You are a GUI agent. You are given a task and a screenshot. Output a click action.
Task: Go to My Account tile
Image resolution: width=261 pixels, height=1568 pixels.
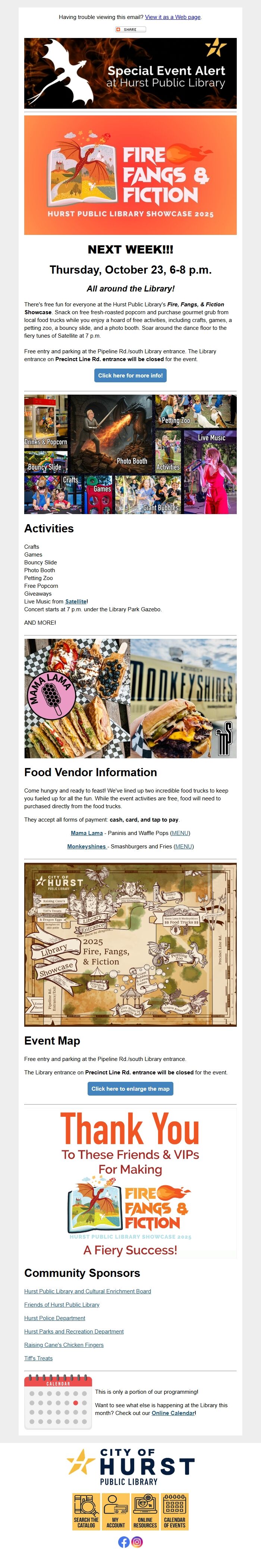point(115,1511)
